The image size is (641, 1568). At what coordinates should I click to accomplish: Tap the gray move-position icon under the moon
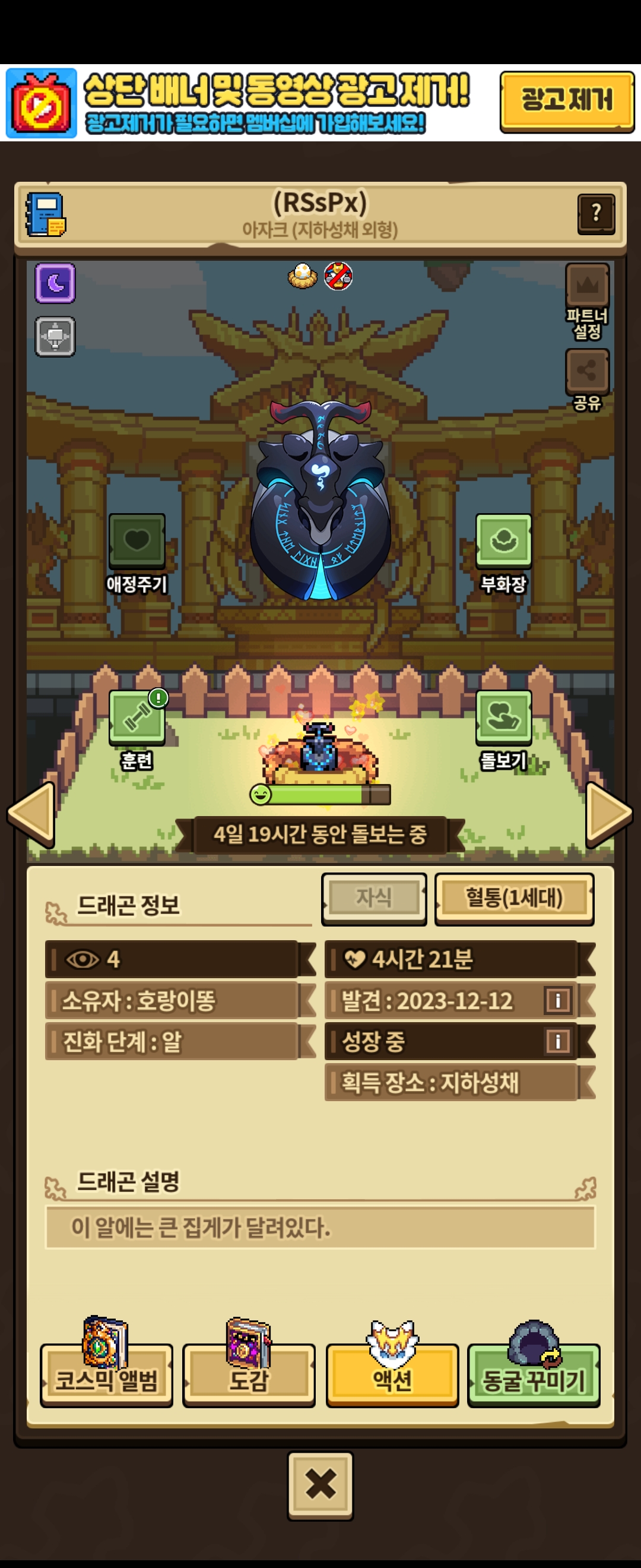click(x=55, y=337)
